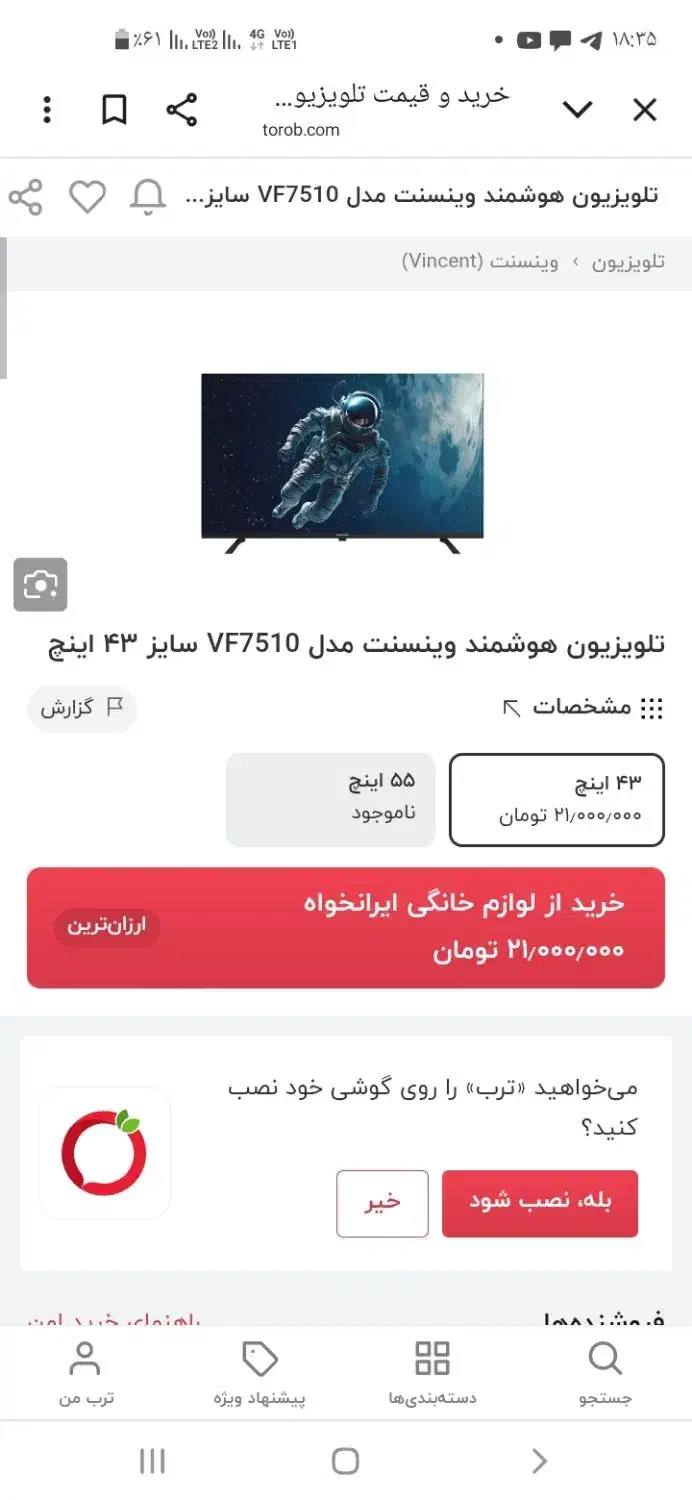This screenshot has width=692, height=1500.
Task: Report this listing with گزارش
Action: point(81,708)
